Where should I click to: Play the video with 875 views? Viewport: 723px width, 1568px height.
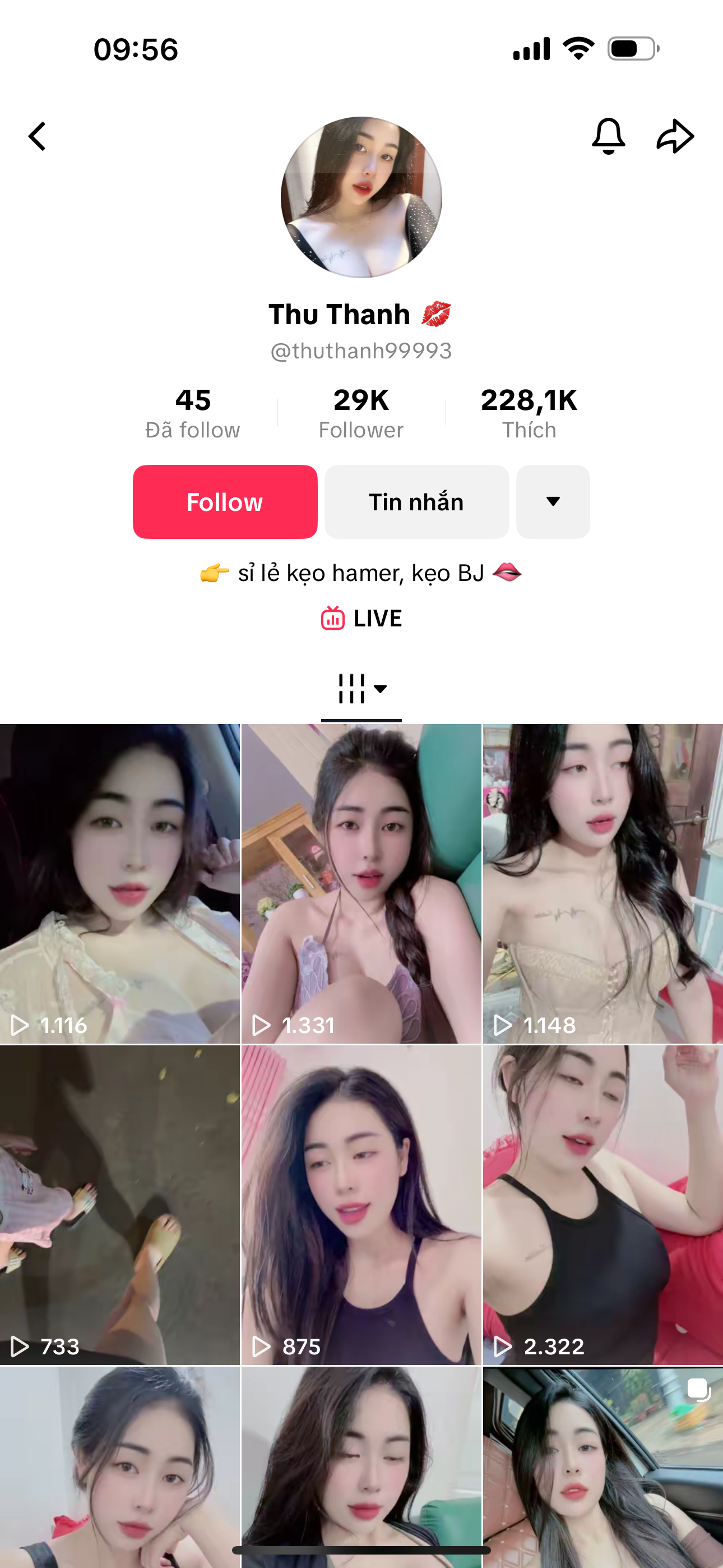[361, 1205]
